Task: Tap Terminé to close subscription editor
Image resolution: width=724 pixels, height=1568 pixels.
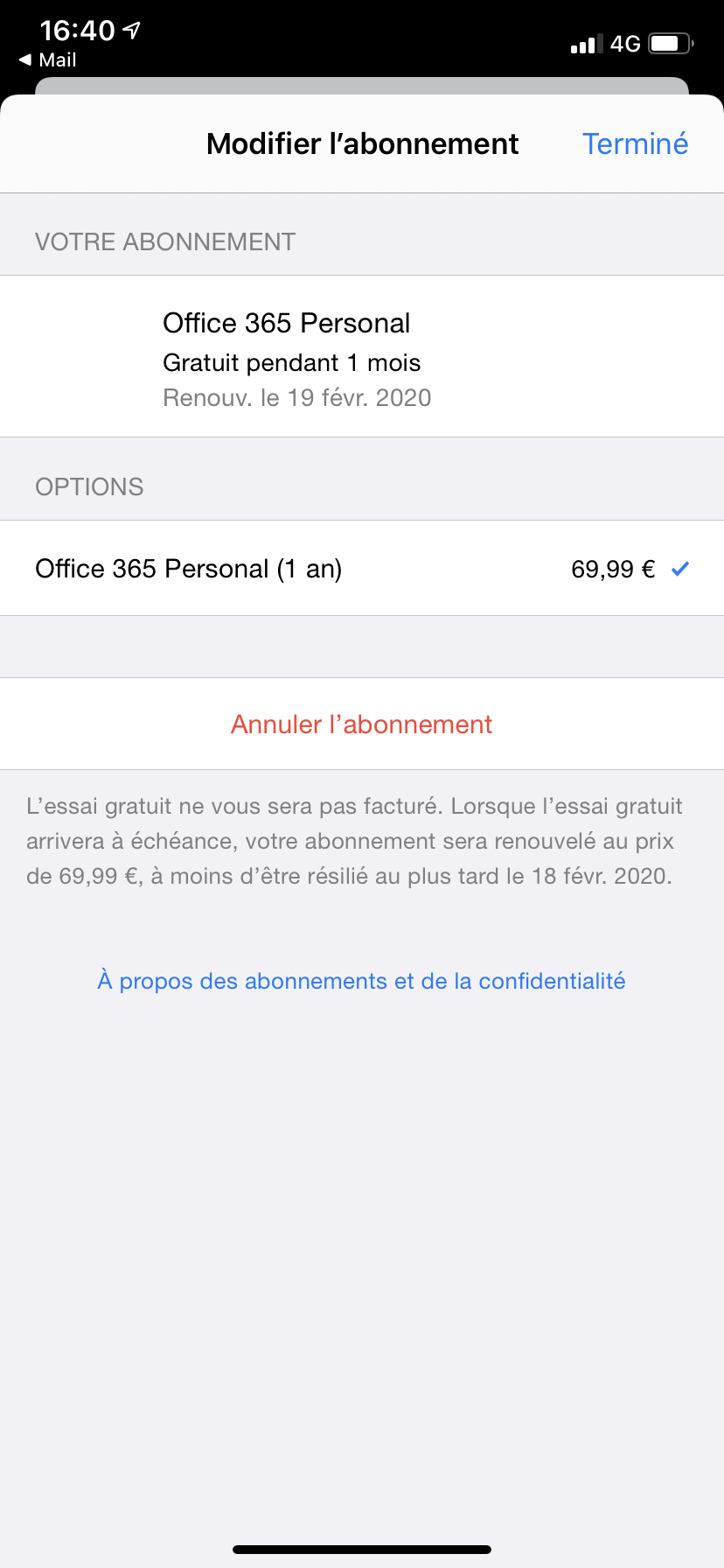Action: [x=635, y=143]
